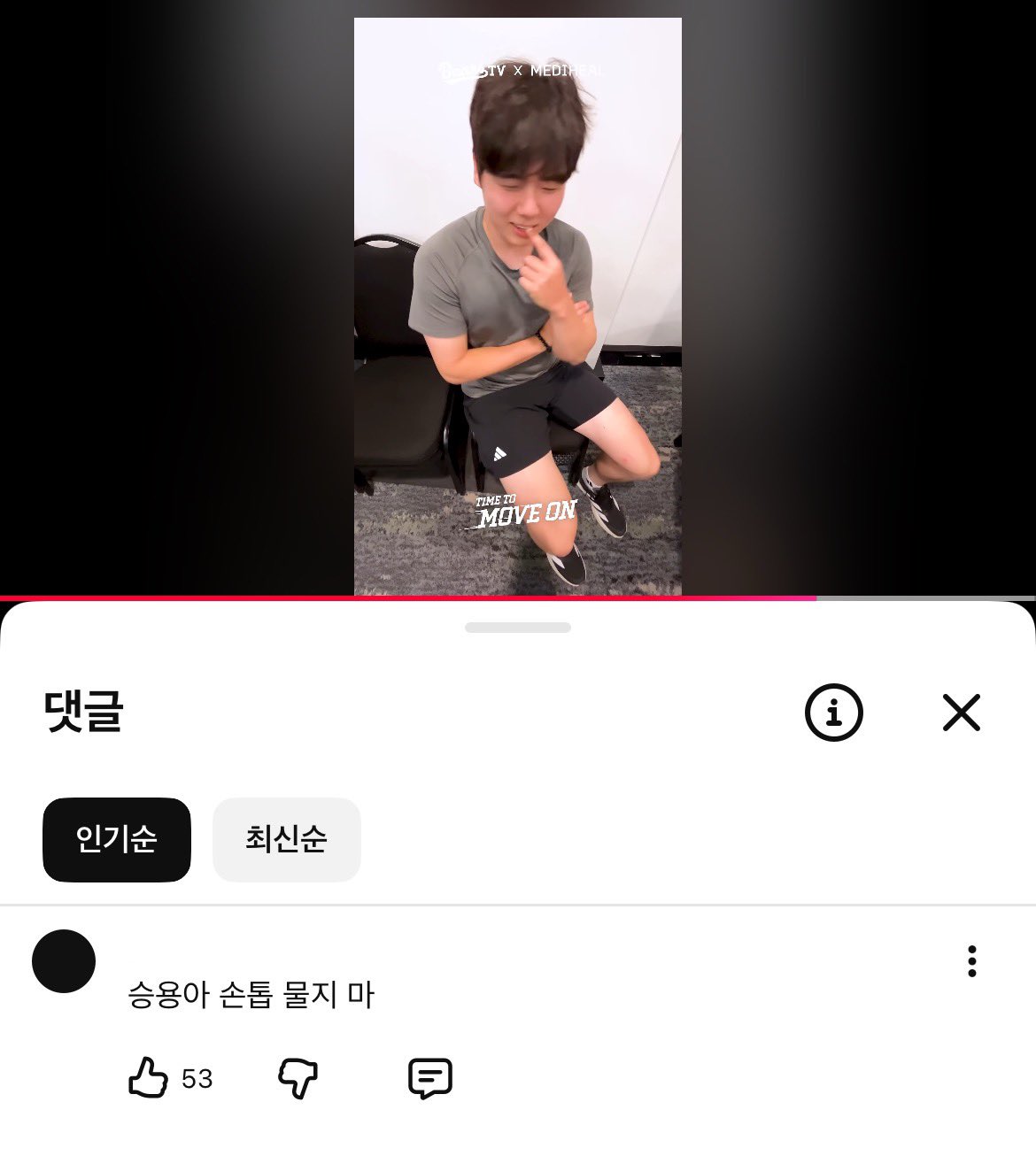Open the commenter's profile picture
1036x1156 pixels.
pyautogui.click(x=64, y=961)
